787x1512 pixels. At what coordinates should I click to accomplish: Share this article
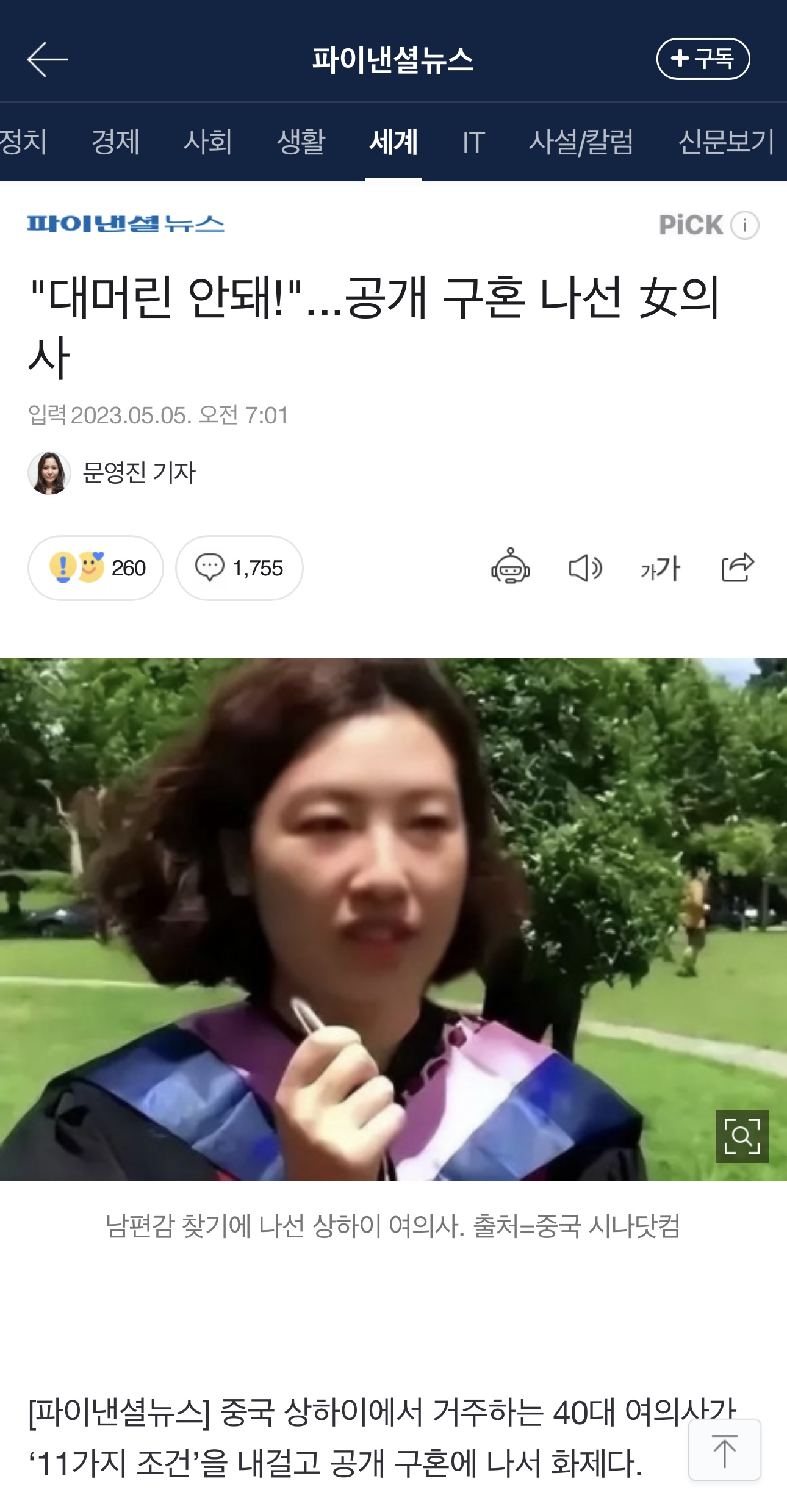pos(738,567)
